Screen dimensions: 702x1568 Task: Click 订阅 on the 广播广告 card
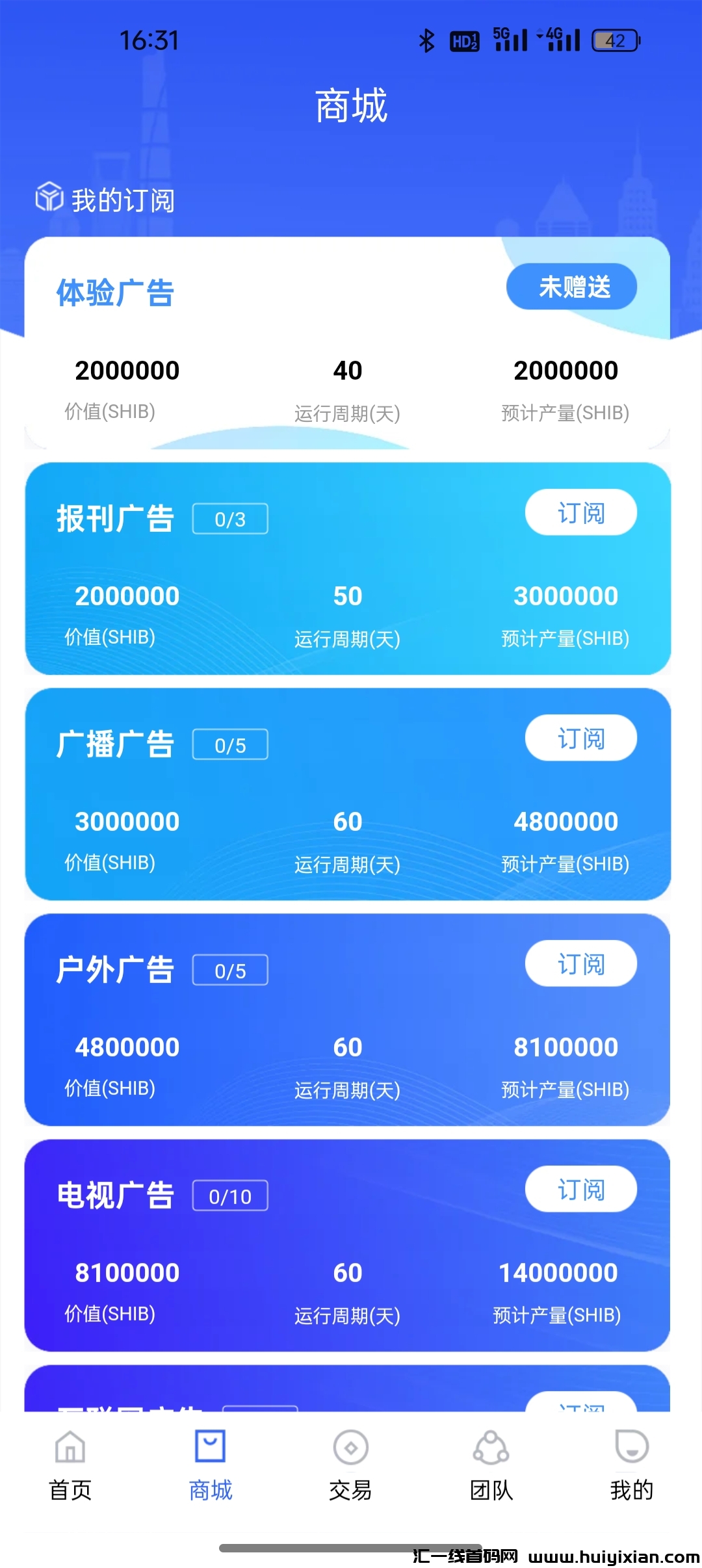click(x=580, y=738)
